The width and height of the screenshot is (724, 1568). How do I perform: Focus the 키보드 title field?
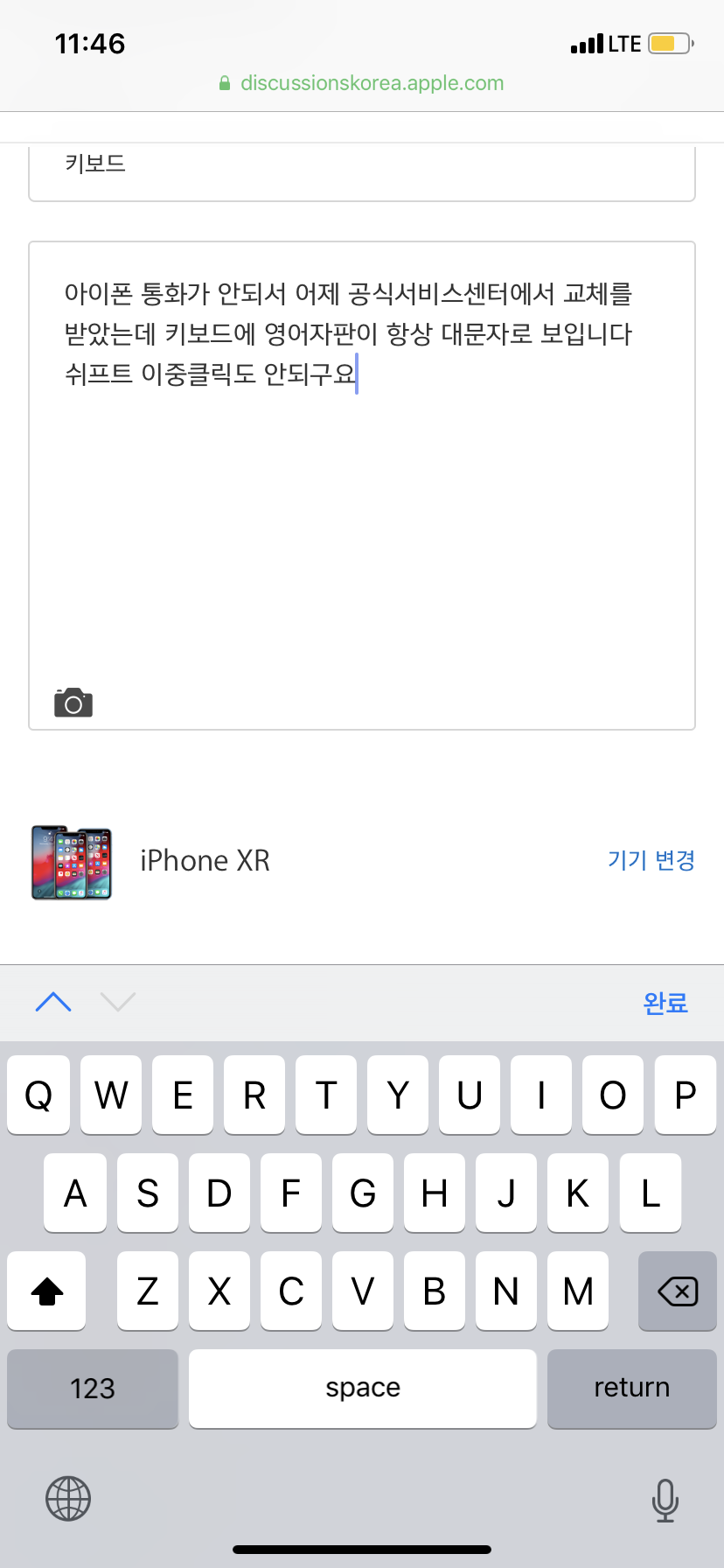click(x=361, y=168)
